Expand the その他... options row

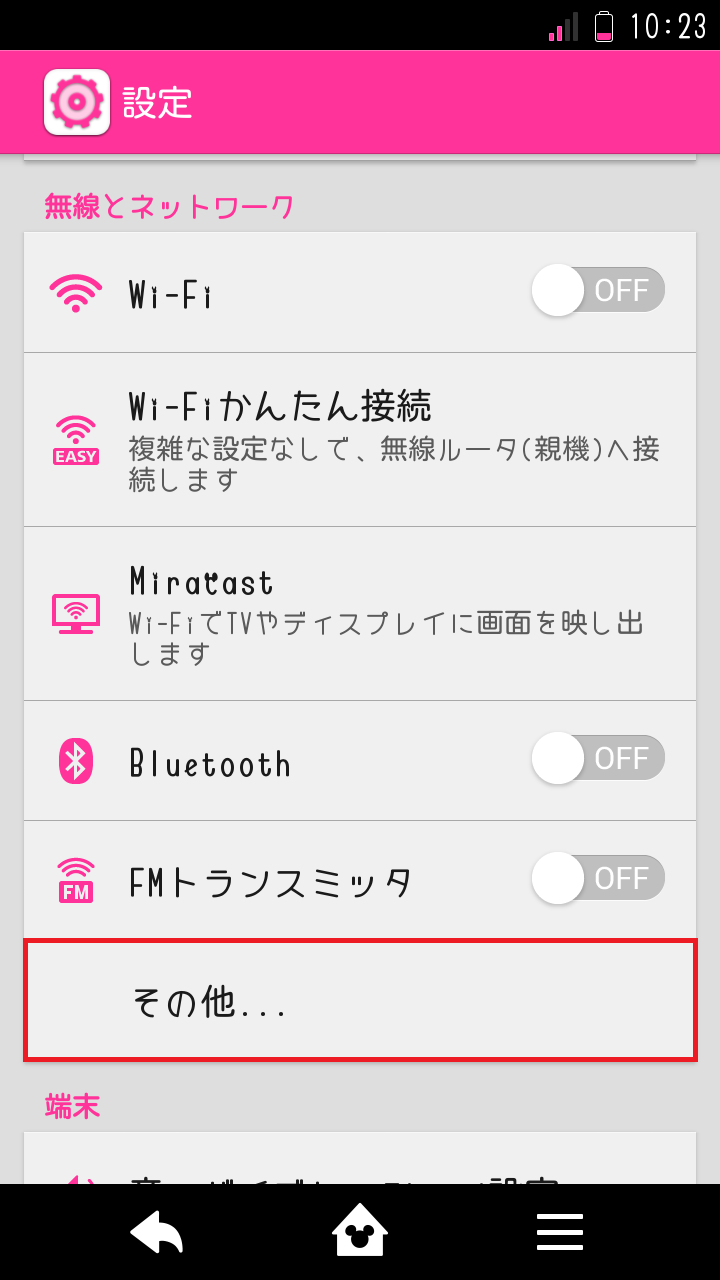click(x=360, y=1000)
